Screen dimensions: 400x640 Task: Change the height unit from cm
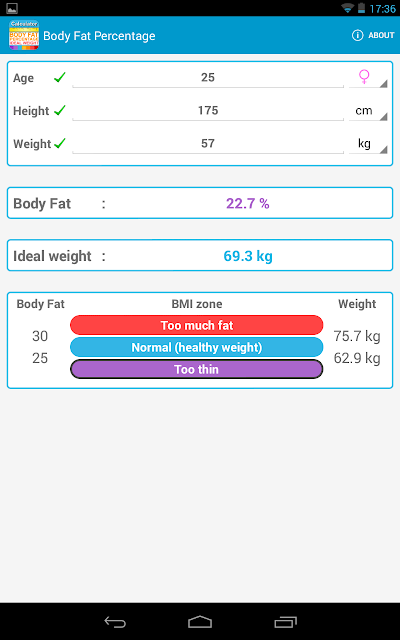(x=368, y=111)
